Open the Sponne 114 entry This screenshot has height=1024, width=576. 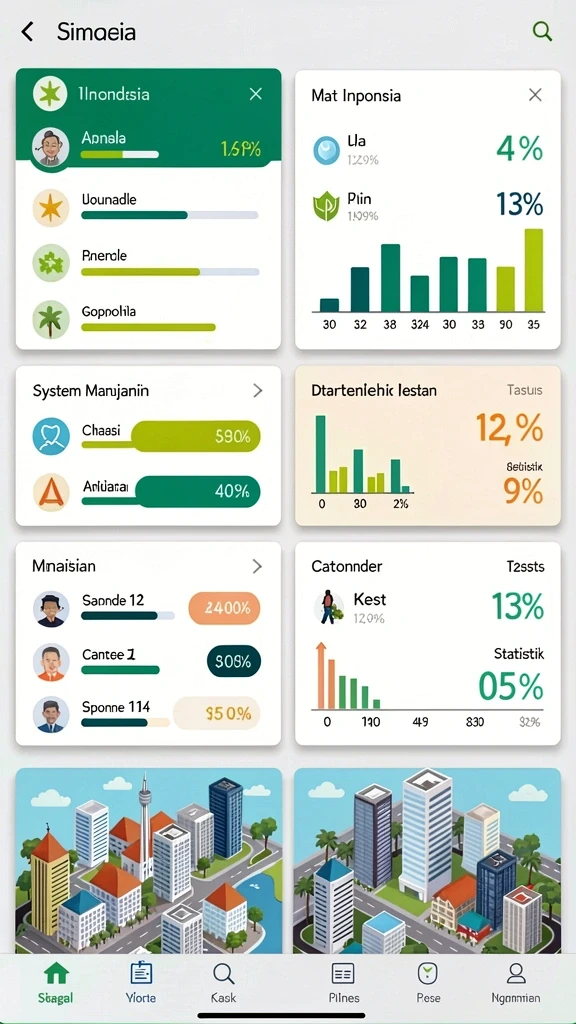149,714
